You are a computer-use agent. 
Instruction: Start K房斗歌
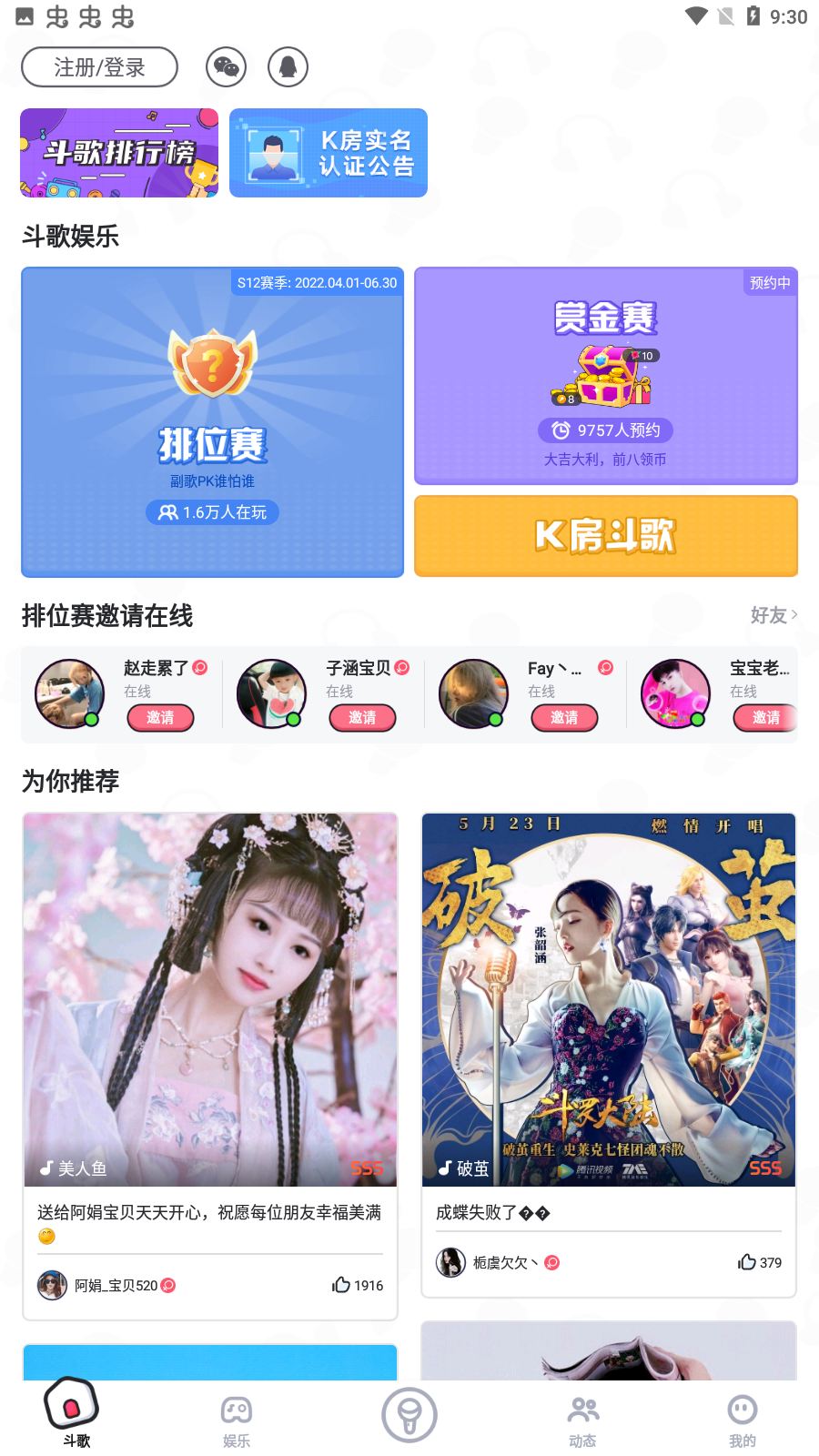click(606, 536)
